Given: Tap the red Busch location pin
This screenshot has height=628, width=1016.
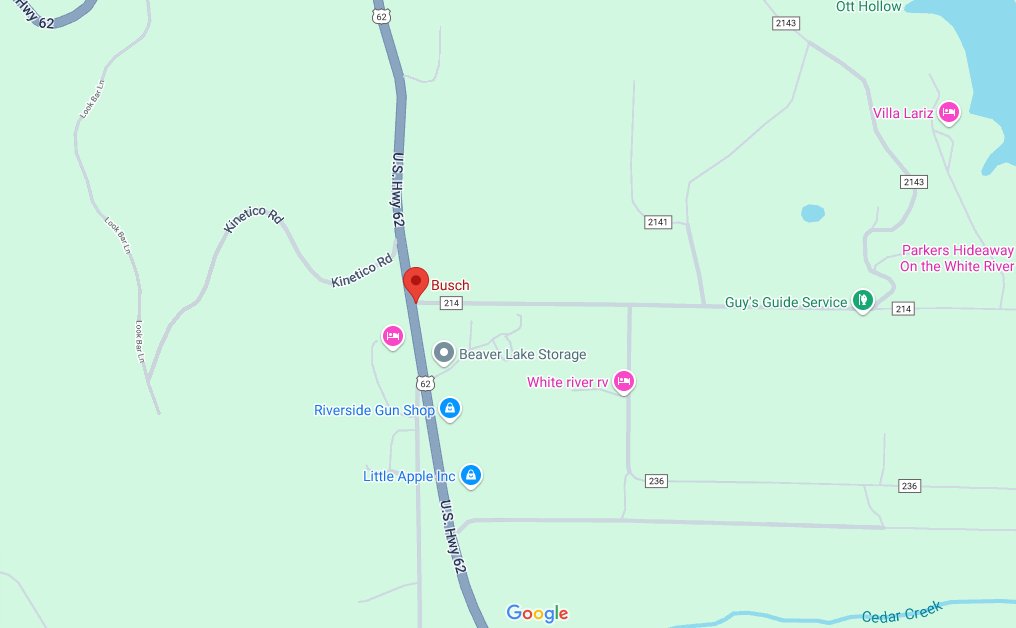Looking at the screenshot, I should (x=415, y=282).
